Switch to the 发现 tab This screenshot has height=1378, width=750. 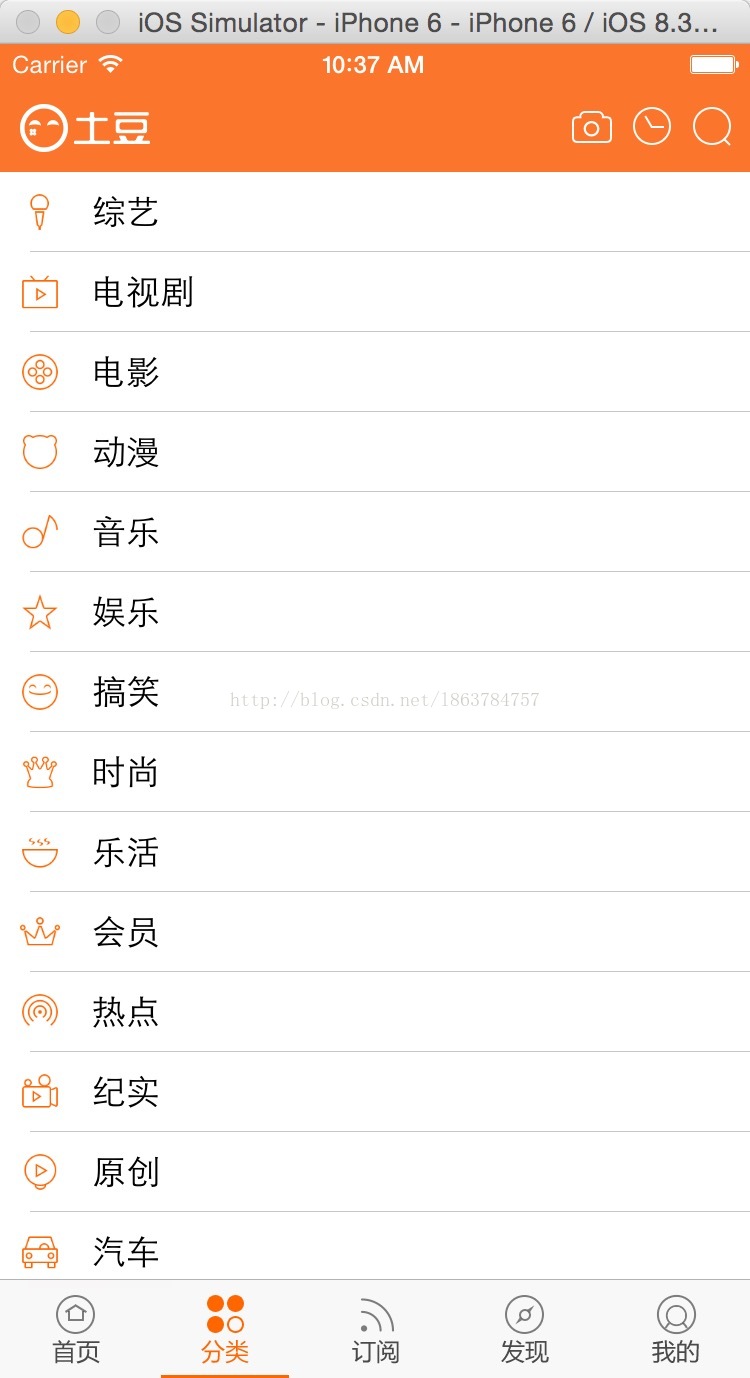(525, 1329)
